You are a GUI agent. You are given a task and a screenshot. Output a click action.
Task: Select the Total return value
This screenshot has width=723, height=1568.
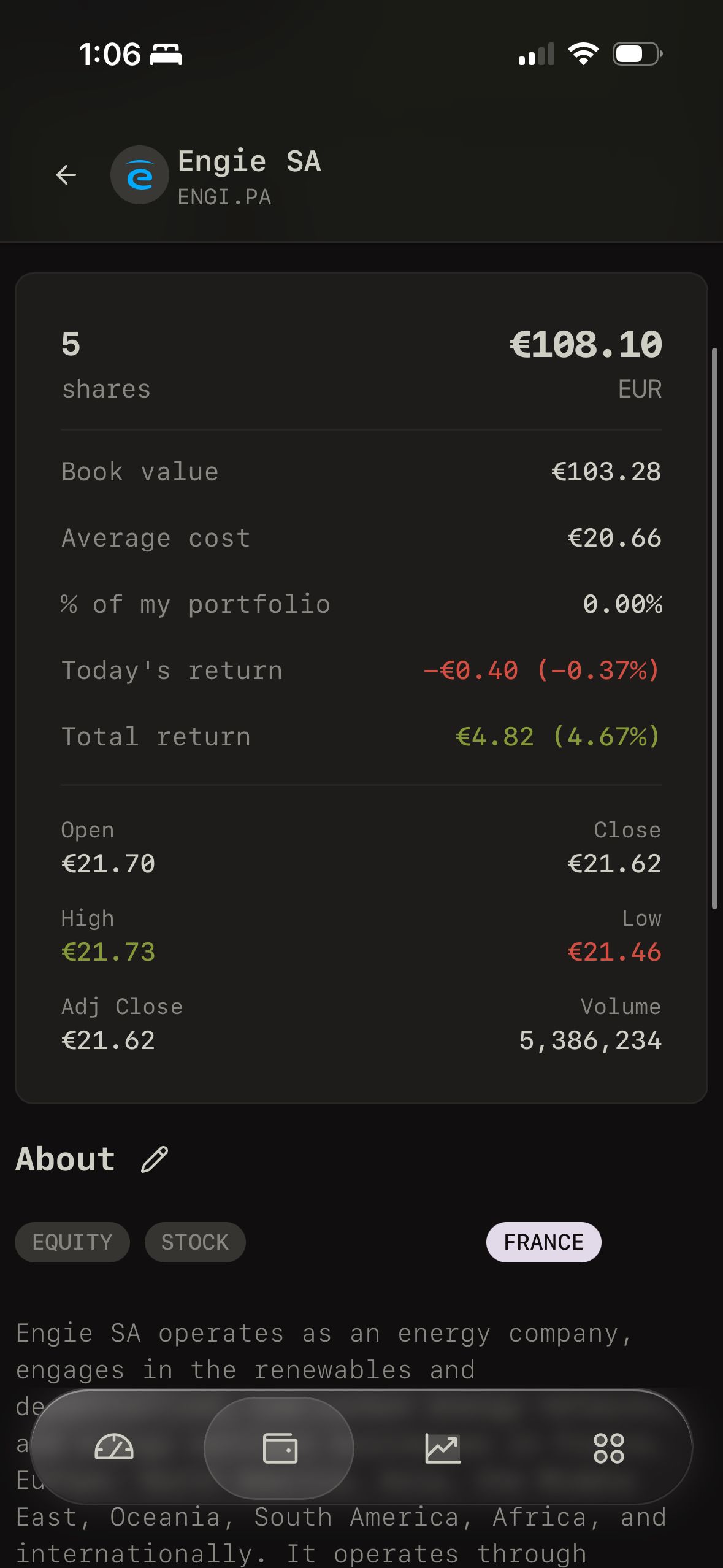click(557, 736)
